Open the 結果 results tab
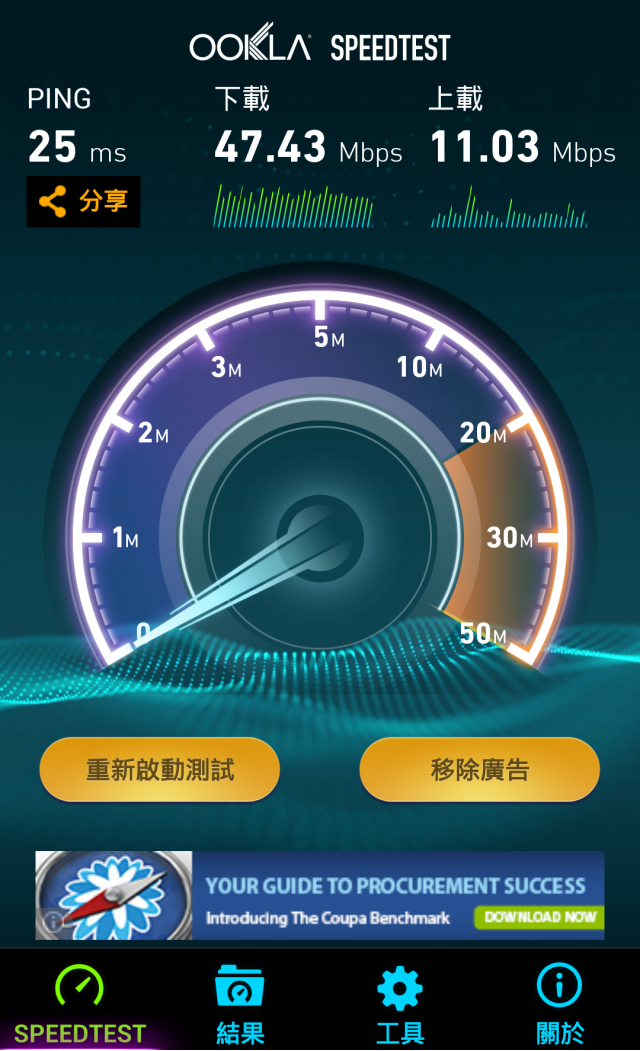This screenshot has height=1051, width=640. coord(240,1004)
